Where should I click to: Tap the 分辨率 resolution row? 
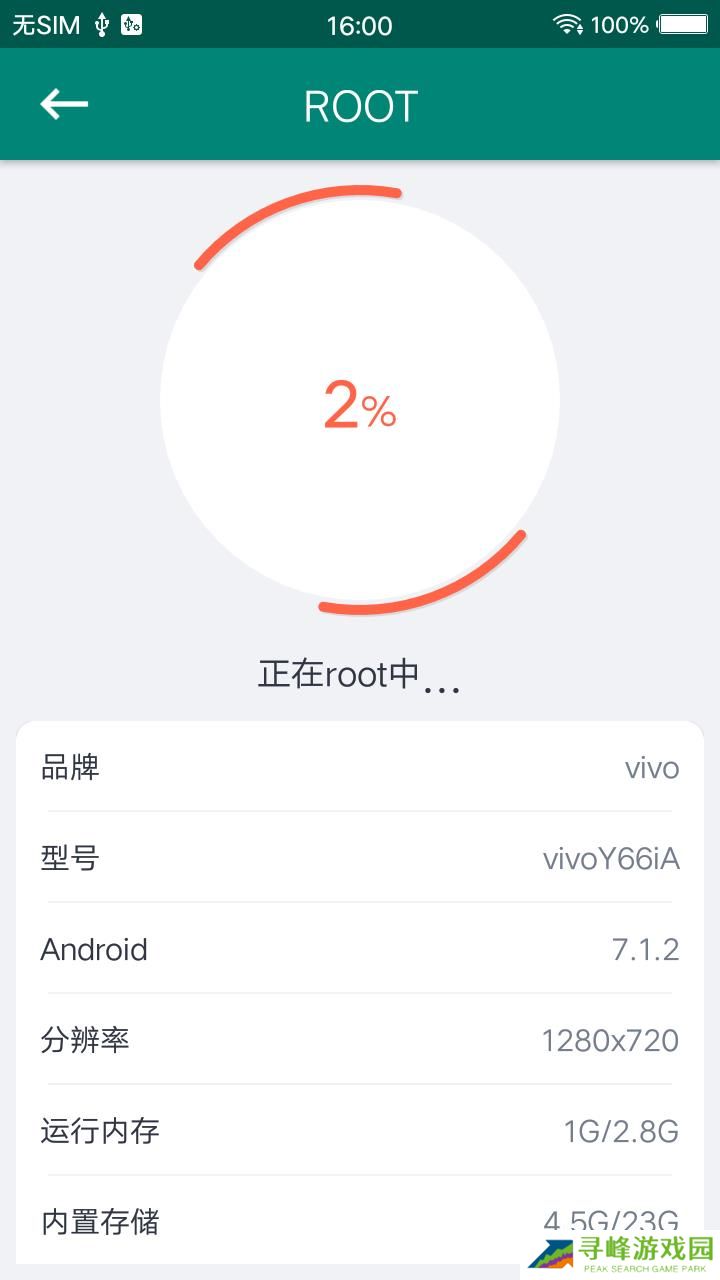pos(360,1041)
